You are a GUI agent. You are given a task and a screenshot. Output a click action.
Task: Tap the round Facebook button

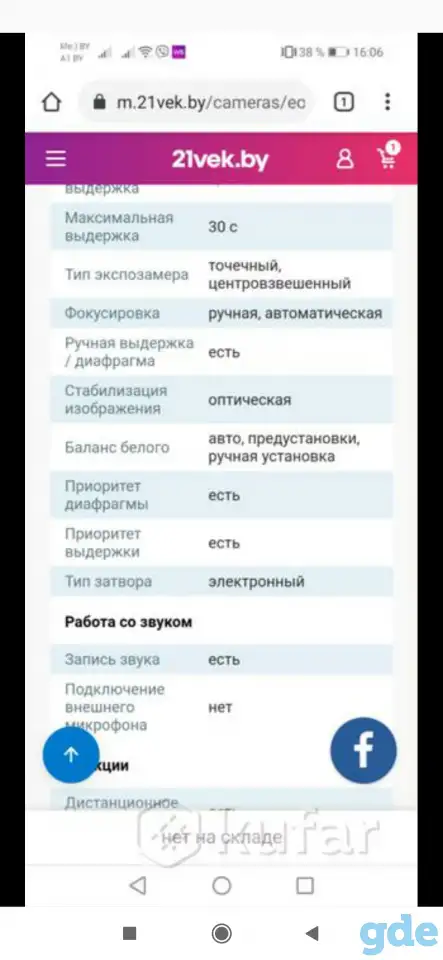(x=363, y=751)
